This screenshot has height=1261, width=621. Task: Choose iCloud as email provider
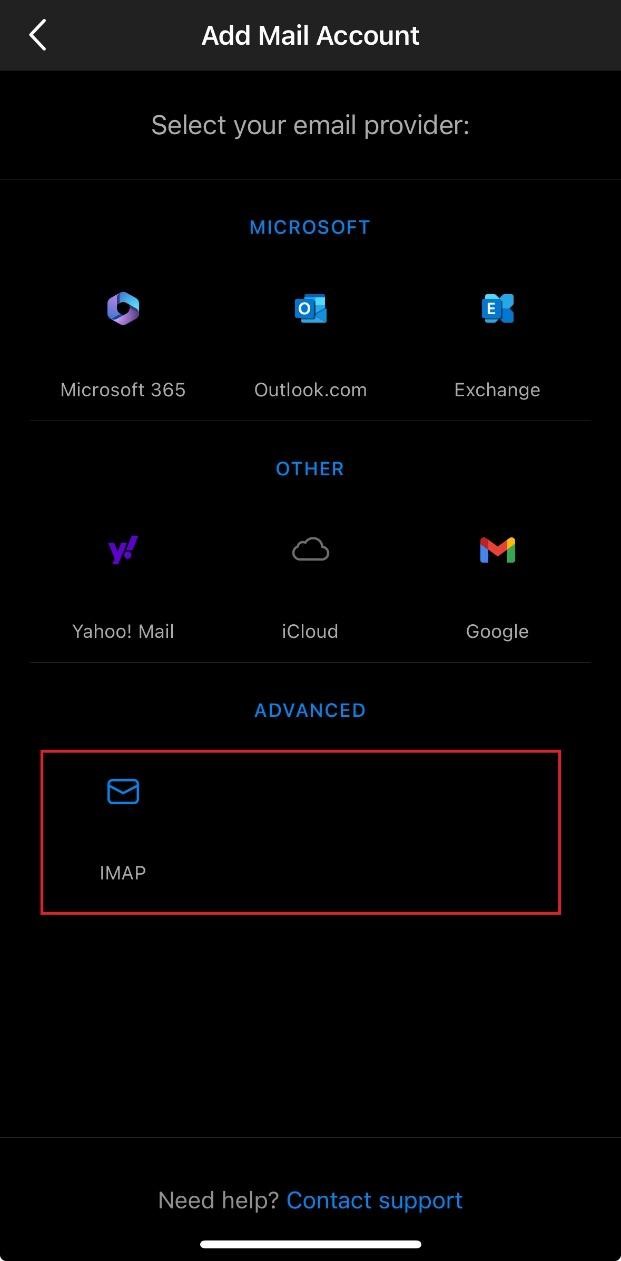[310, 582]
